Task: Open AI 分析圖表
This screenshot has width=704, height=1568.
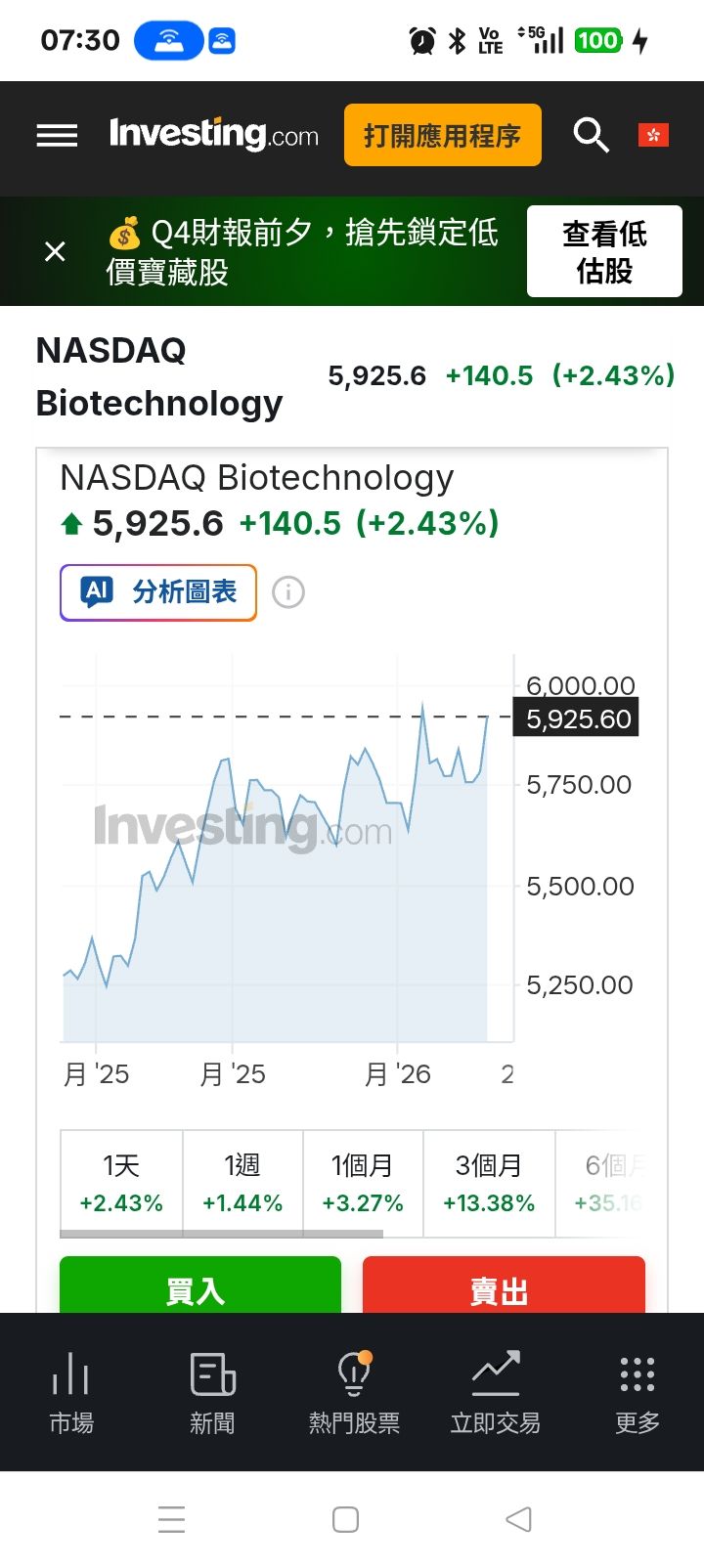Action: click(158, 592)
